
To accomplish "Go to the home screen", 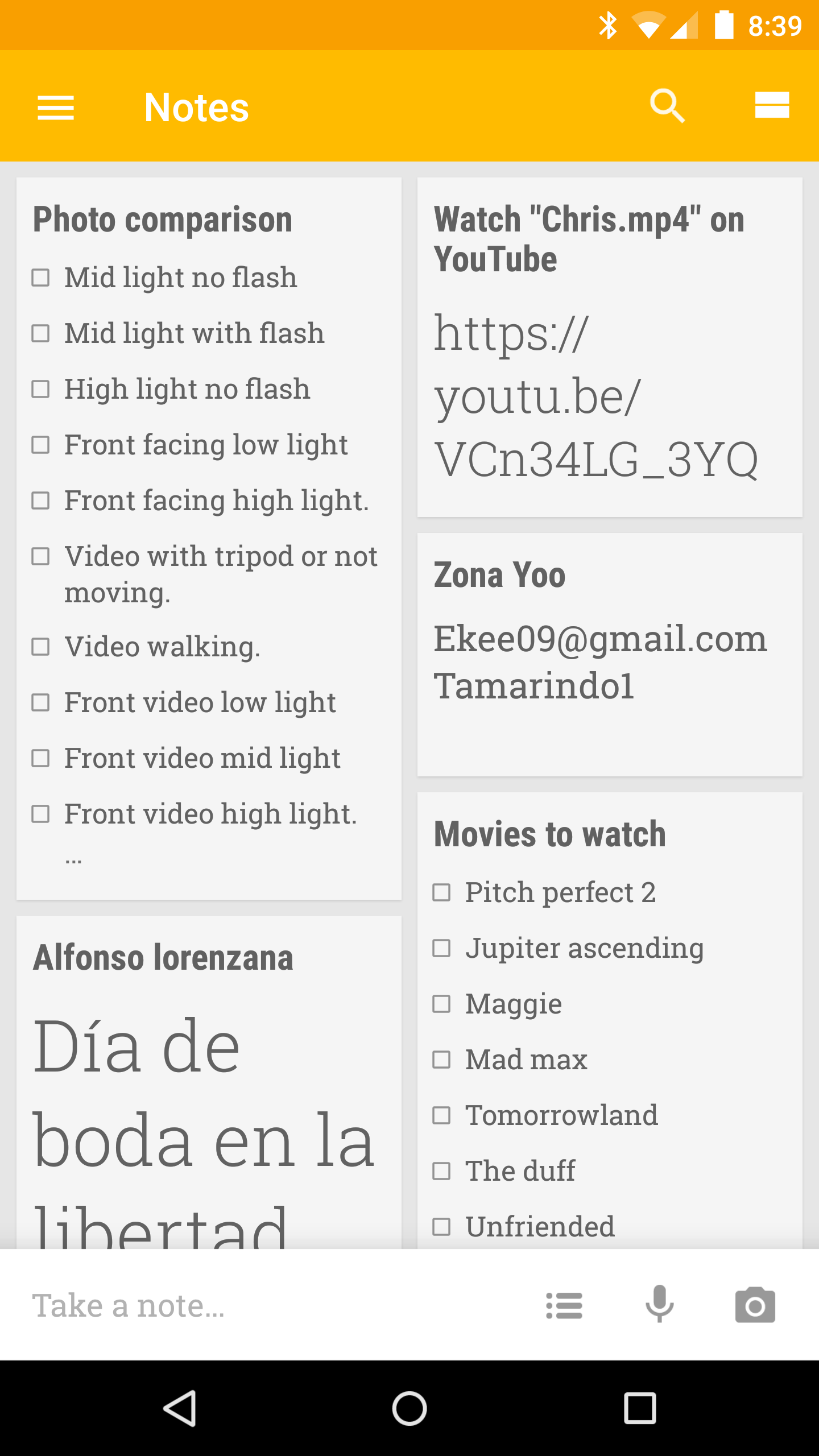I will point(409,1409).
